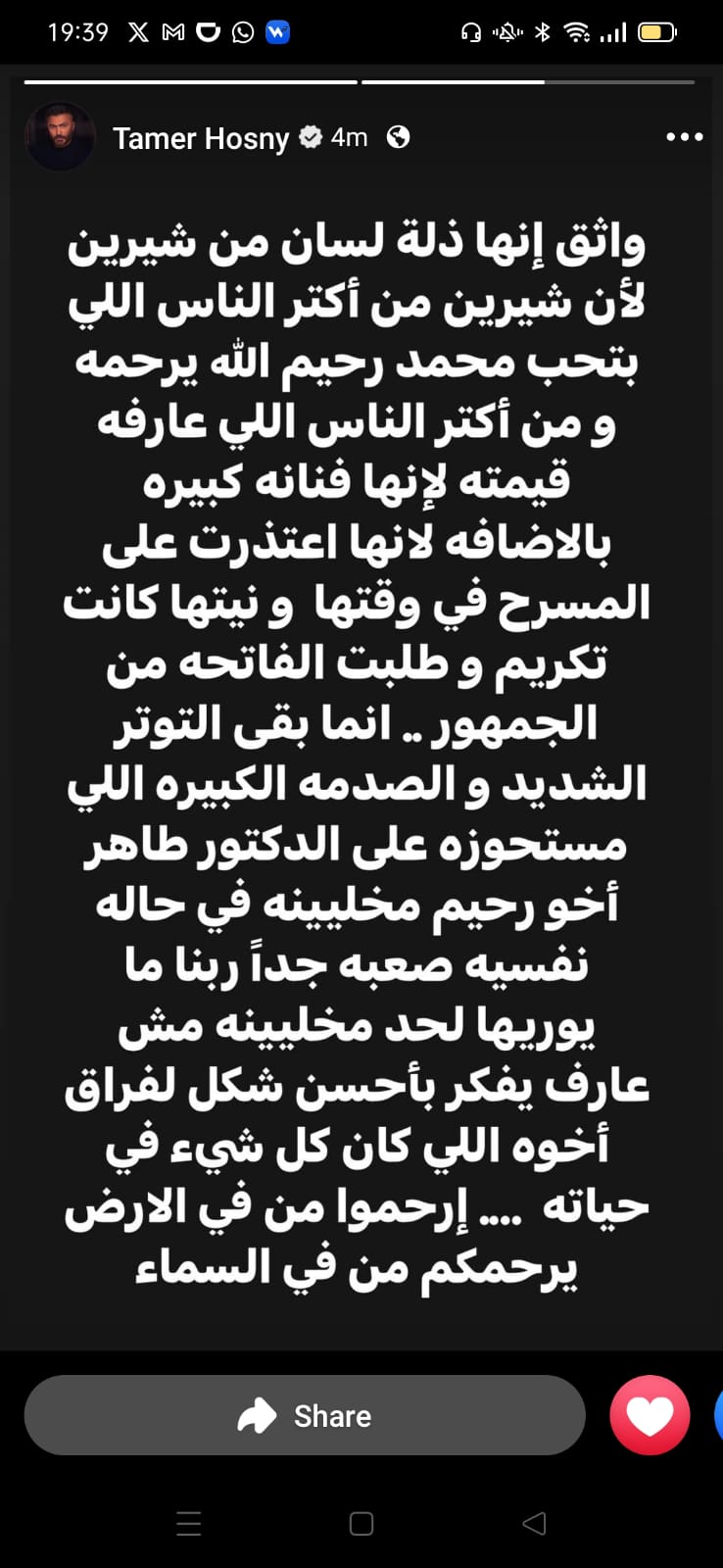Image resolution: width=723 pixels, height=1568 pixels.
Task: Share this story
Action: 305,1415
